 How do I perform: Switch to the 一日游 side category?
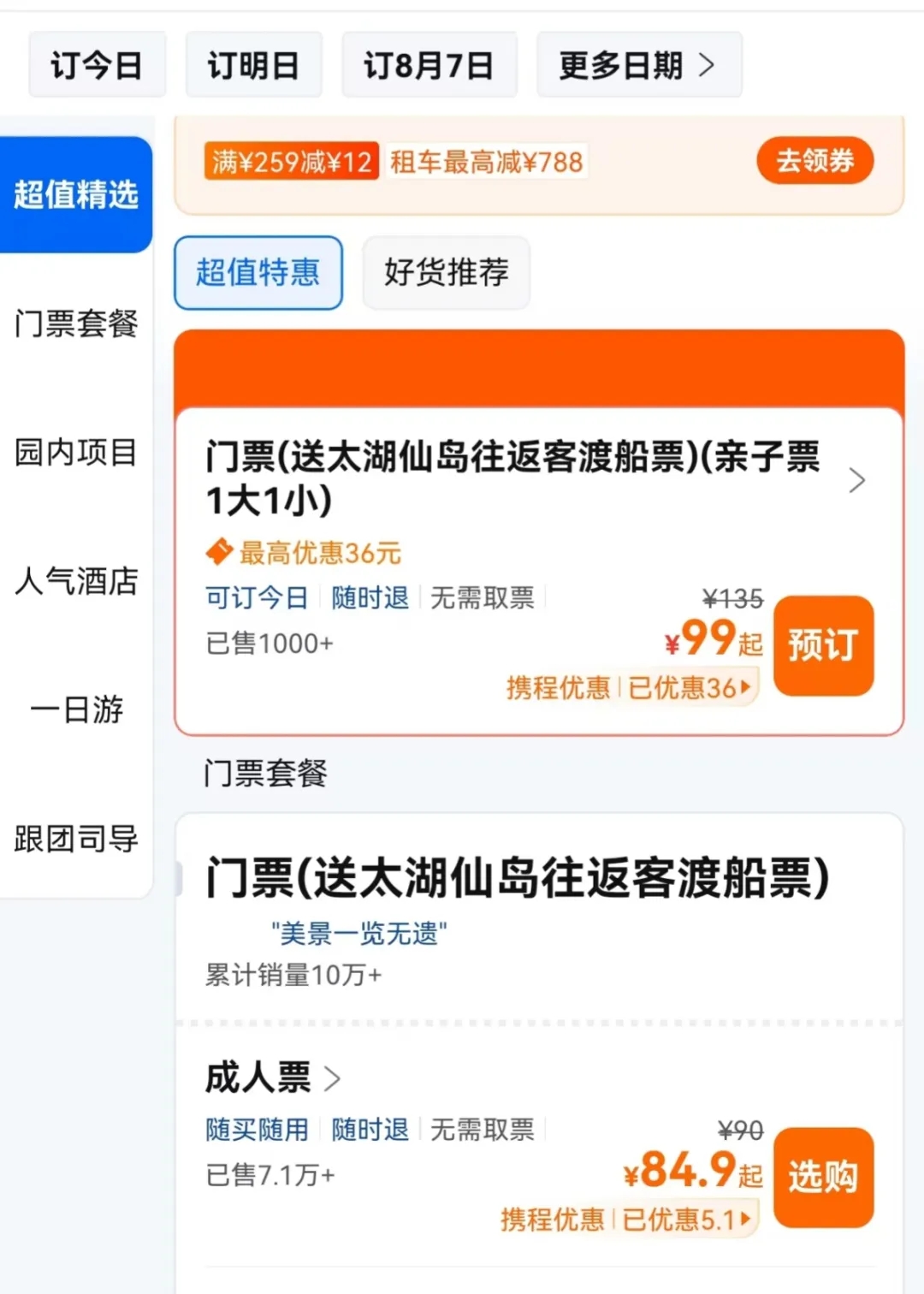pos(76,709)
